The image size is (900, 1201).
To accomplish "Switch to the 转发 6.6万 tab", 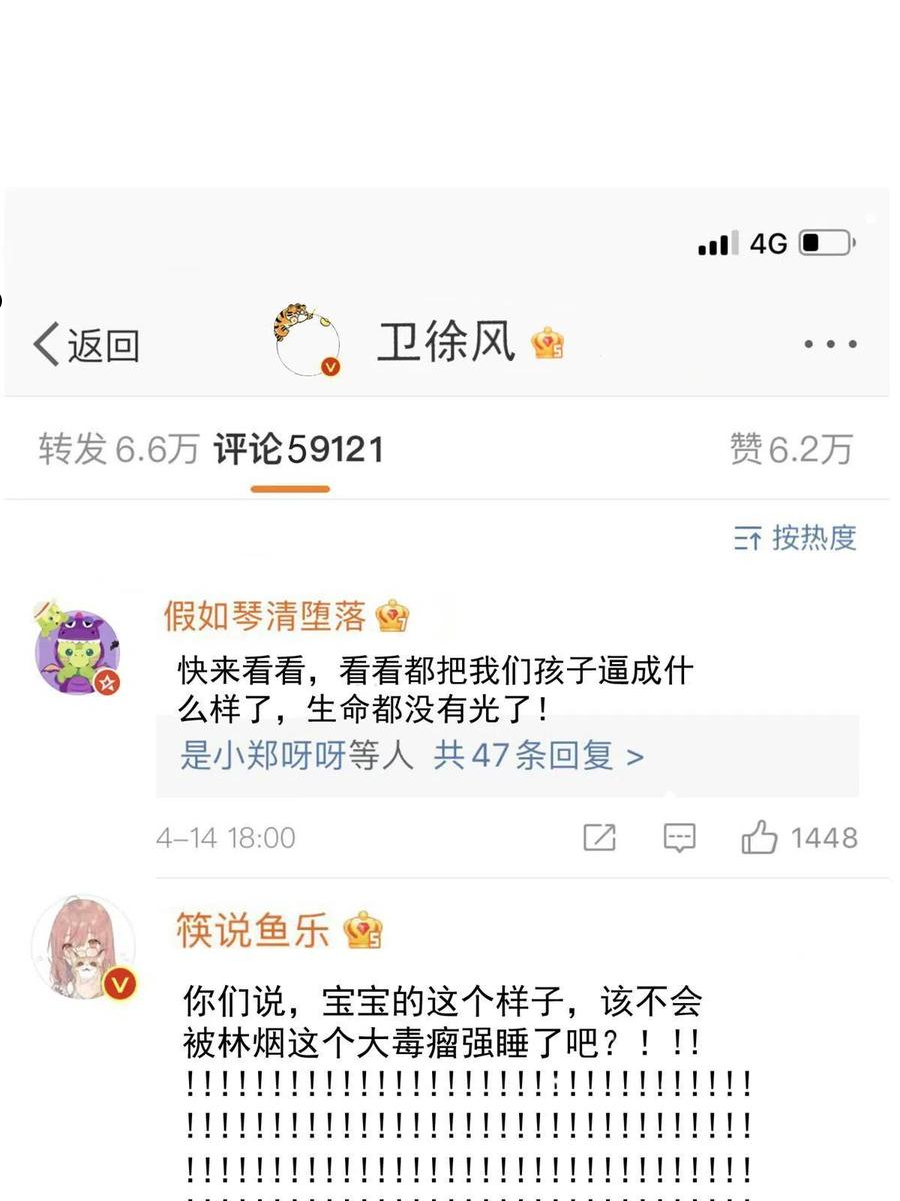I will [119, 449].
